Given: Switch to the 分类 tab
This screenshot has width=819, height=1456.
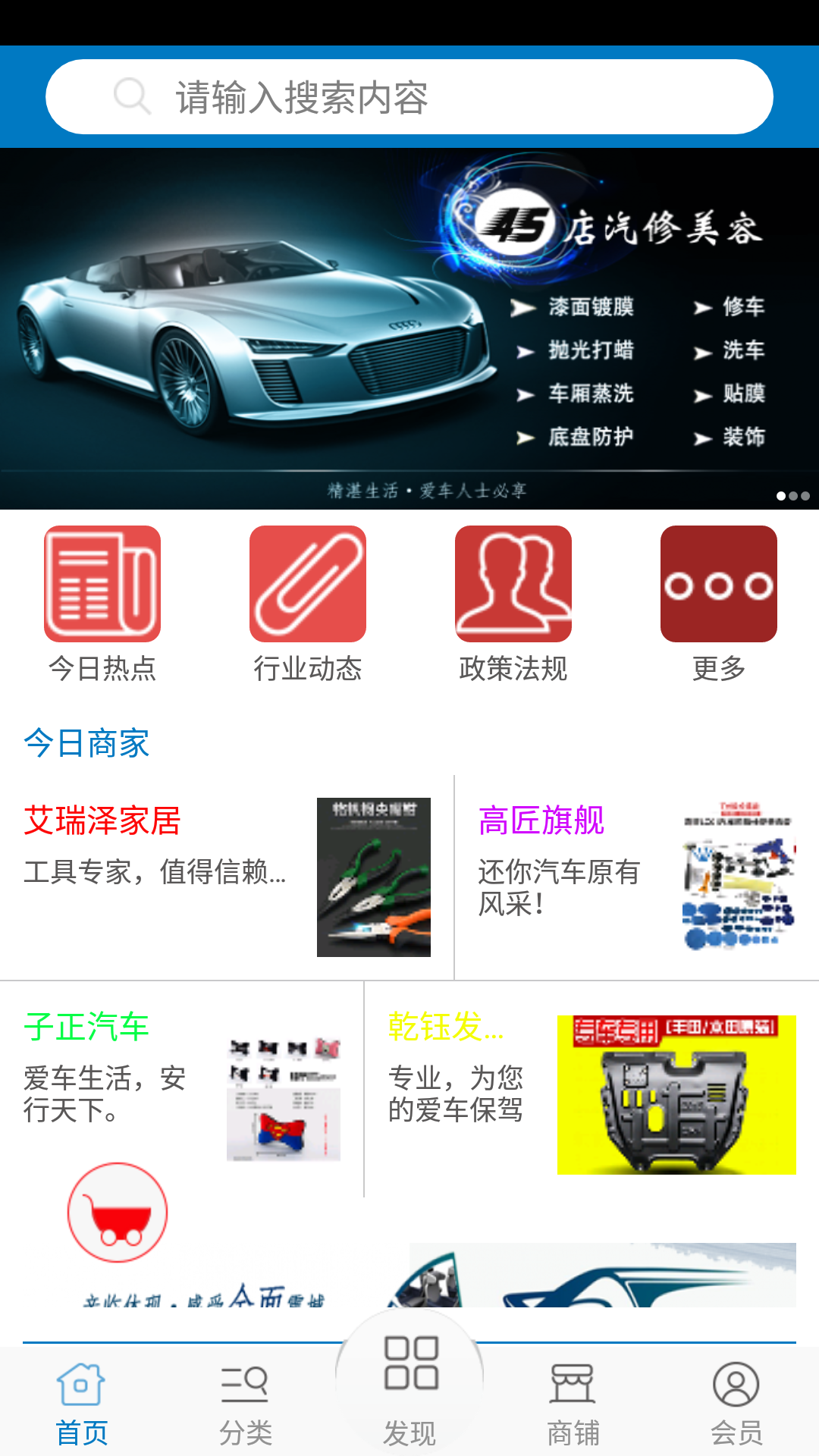Looking at the screenshot, I should click(x=246, y=1403).
